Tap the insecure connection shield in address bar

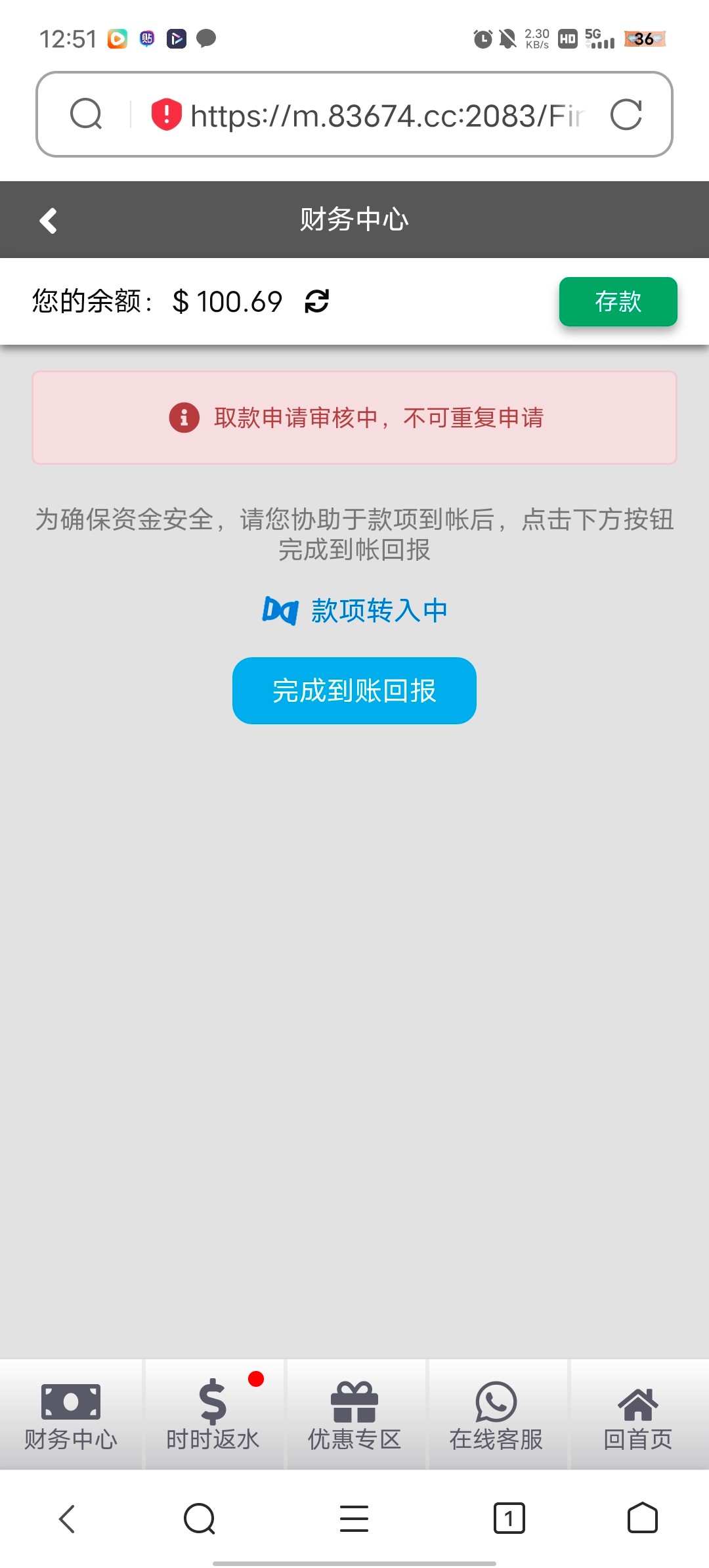click(x=165, y=113)
